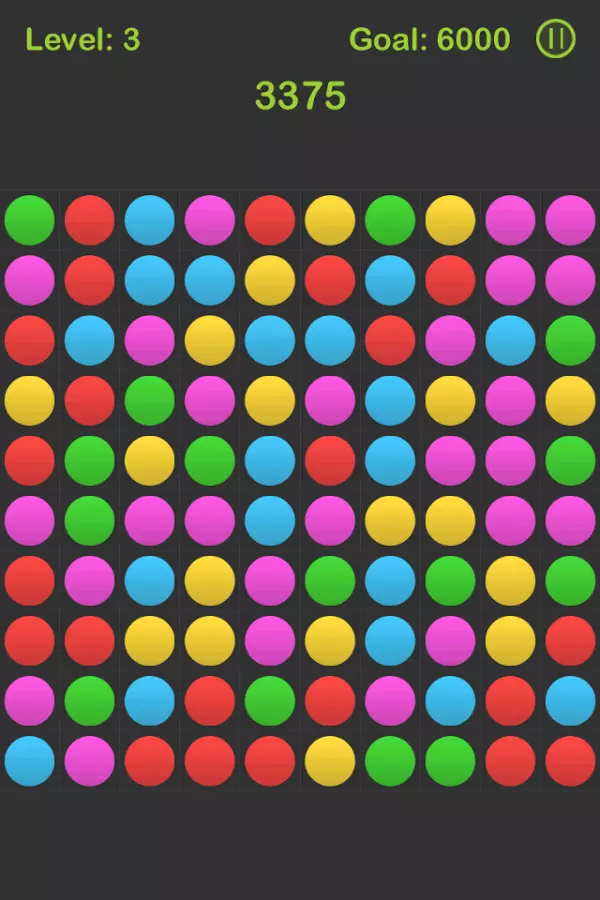Pop the pair of green balls in bottom row
600x900 pixels.
coord(390,761)
